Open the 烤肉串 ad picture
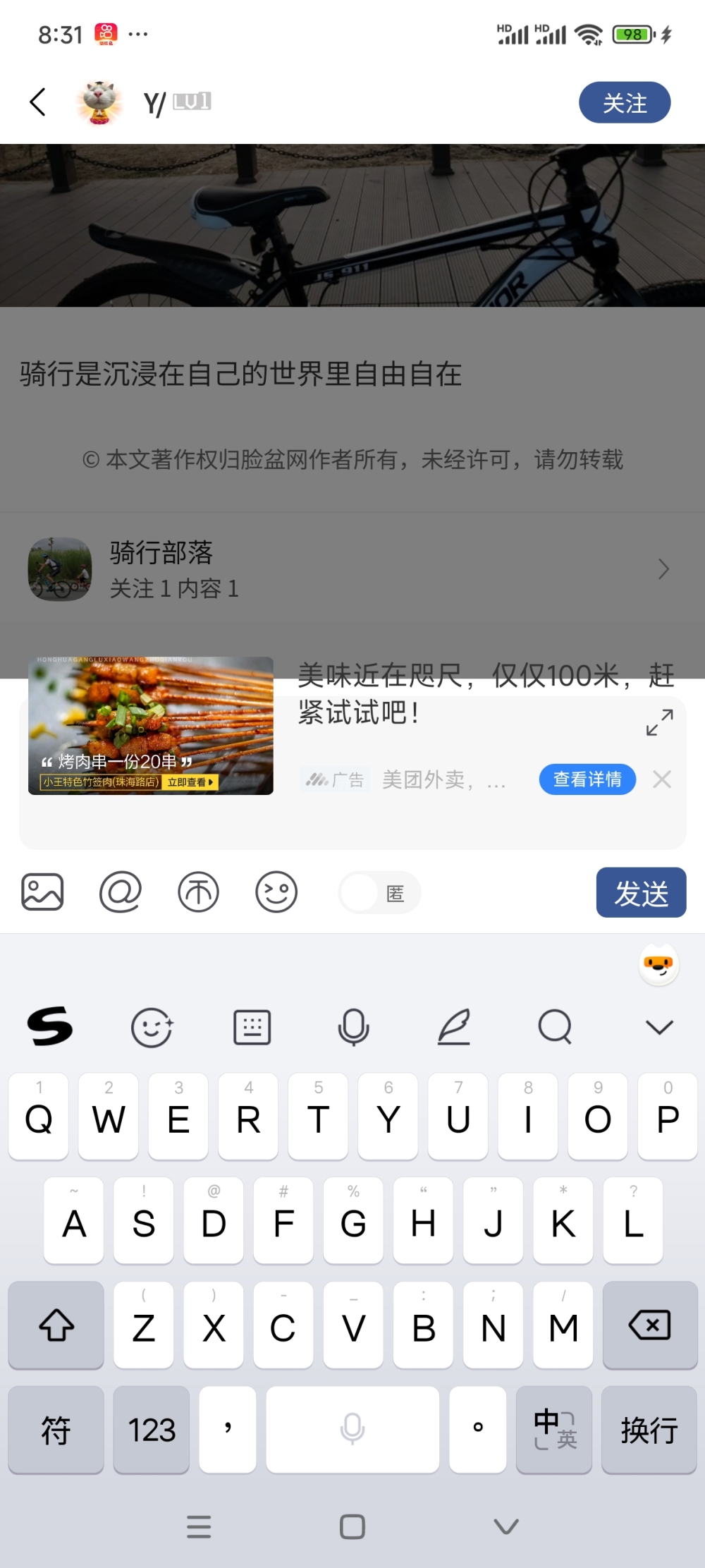Viewport: 705px width, 1568px height. click(151, 727)
